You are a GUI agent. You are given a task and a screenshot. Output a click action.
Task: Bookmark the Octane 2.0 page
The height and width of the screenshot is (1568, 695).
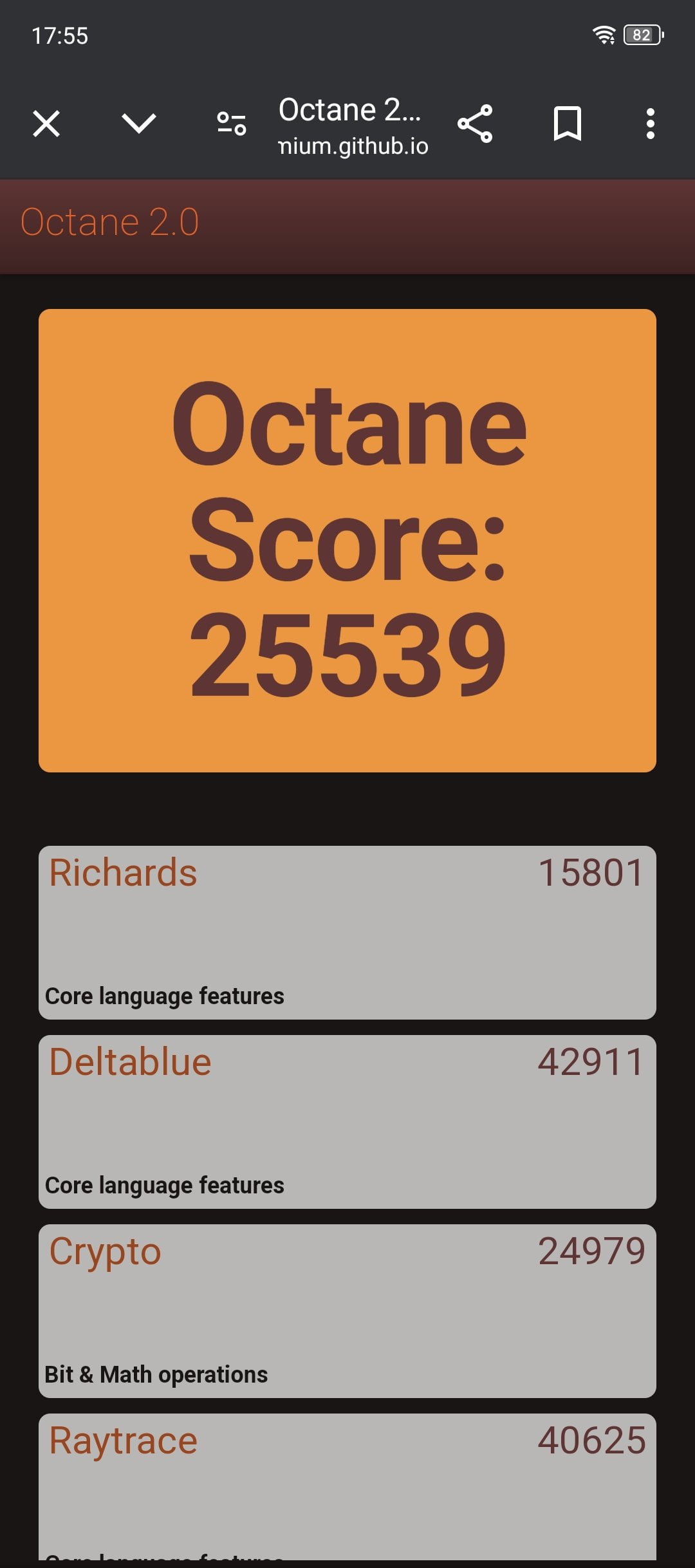568,124
